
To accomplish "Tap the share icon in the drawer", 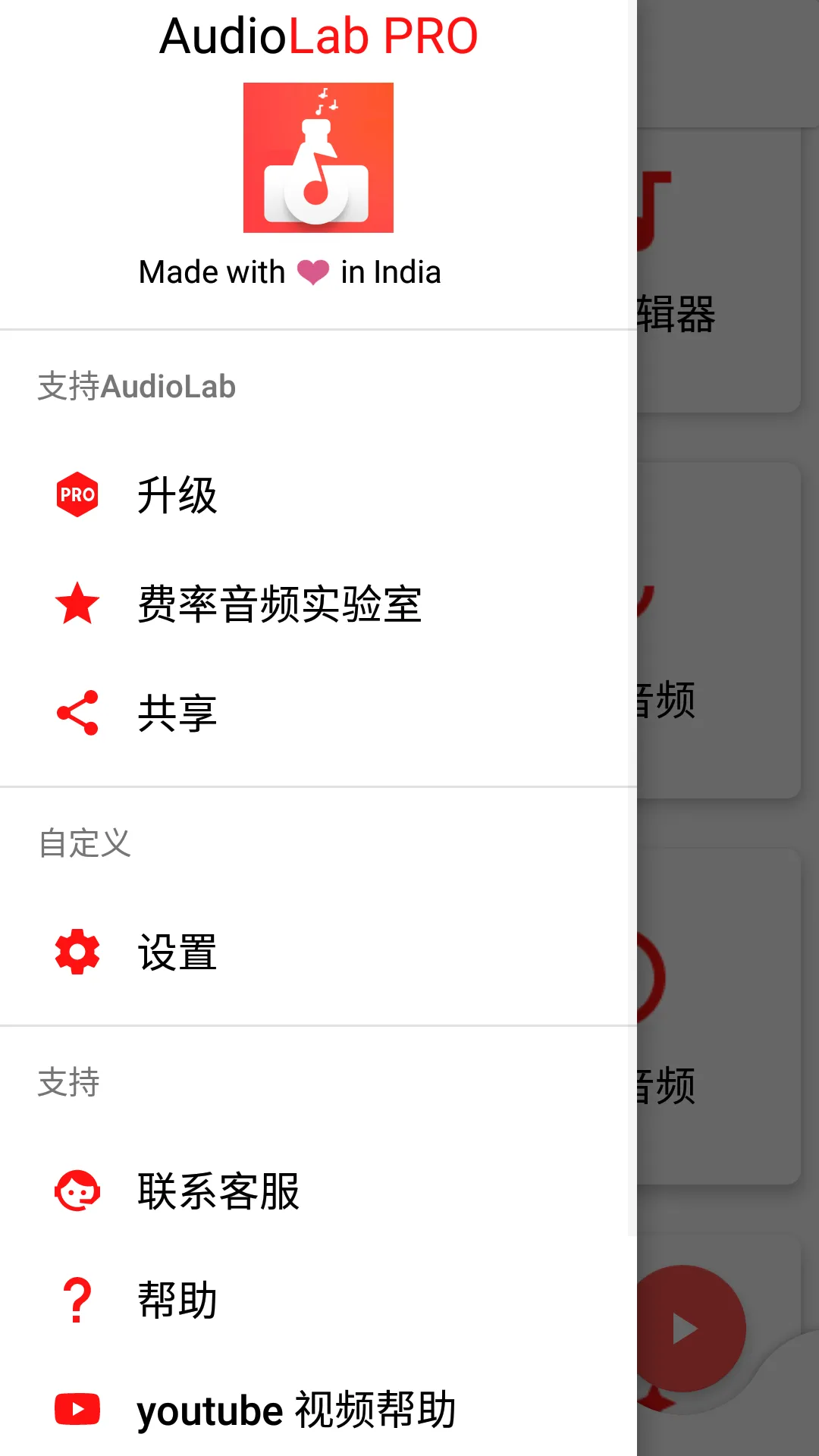I will (x=76, y=711).
